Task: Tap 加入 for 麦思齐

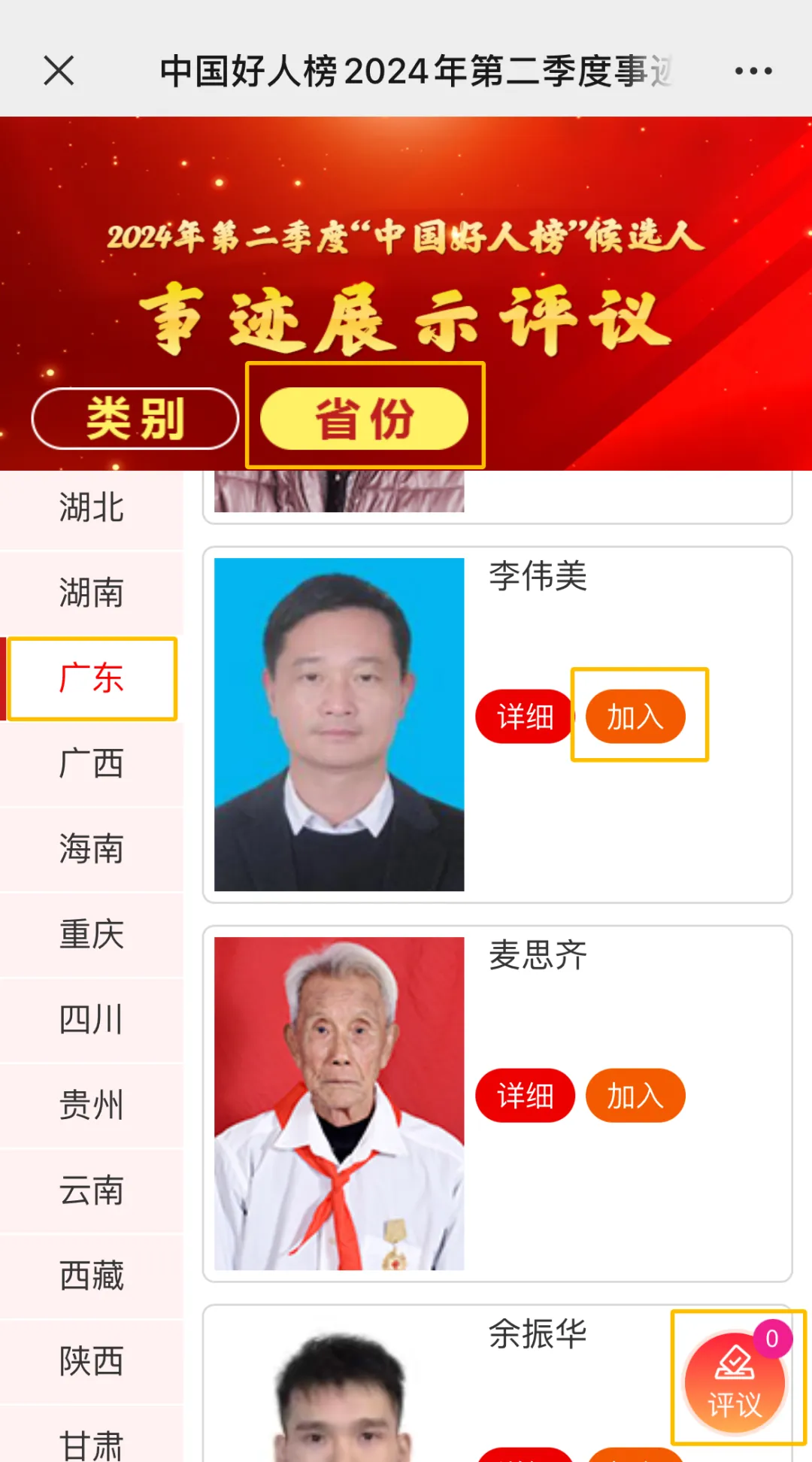Action: [635, 1096]
